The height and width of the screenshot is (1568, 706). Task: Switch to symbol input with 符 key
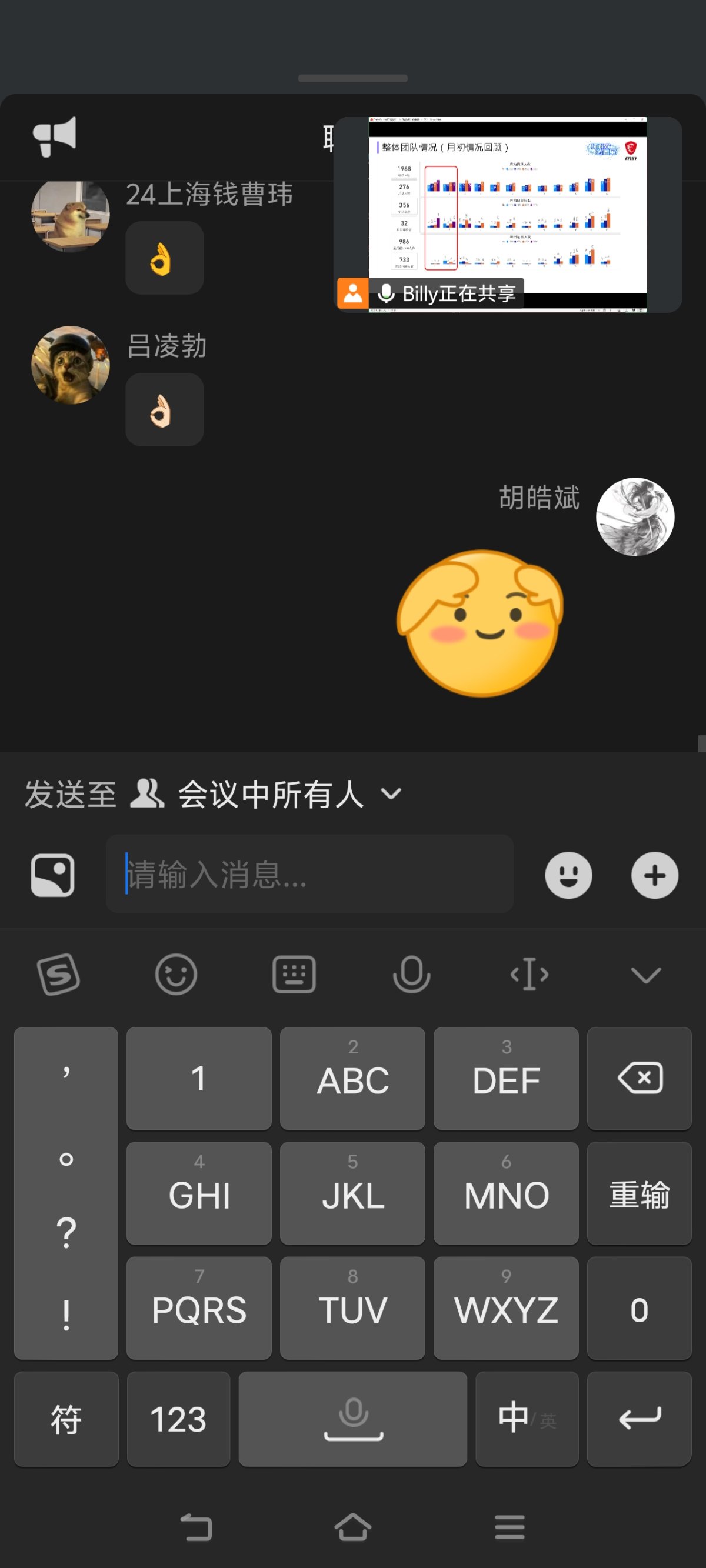[x=66, y=1418]
